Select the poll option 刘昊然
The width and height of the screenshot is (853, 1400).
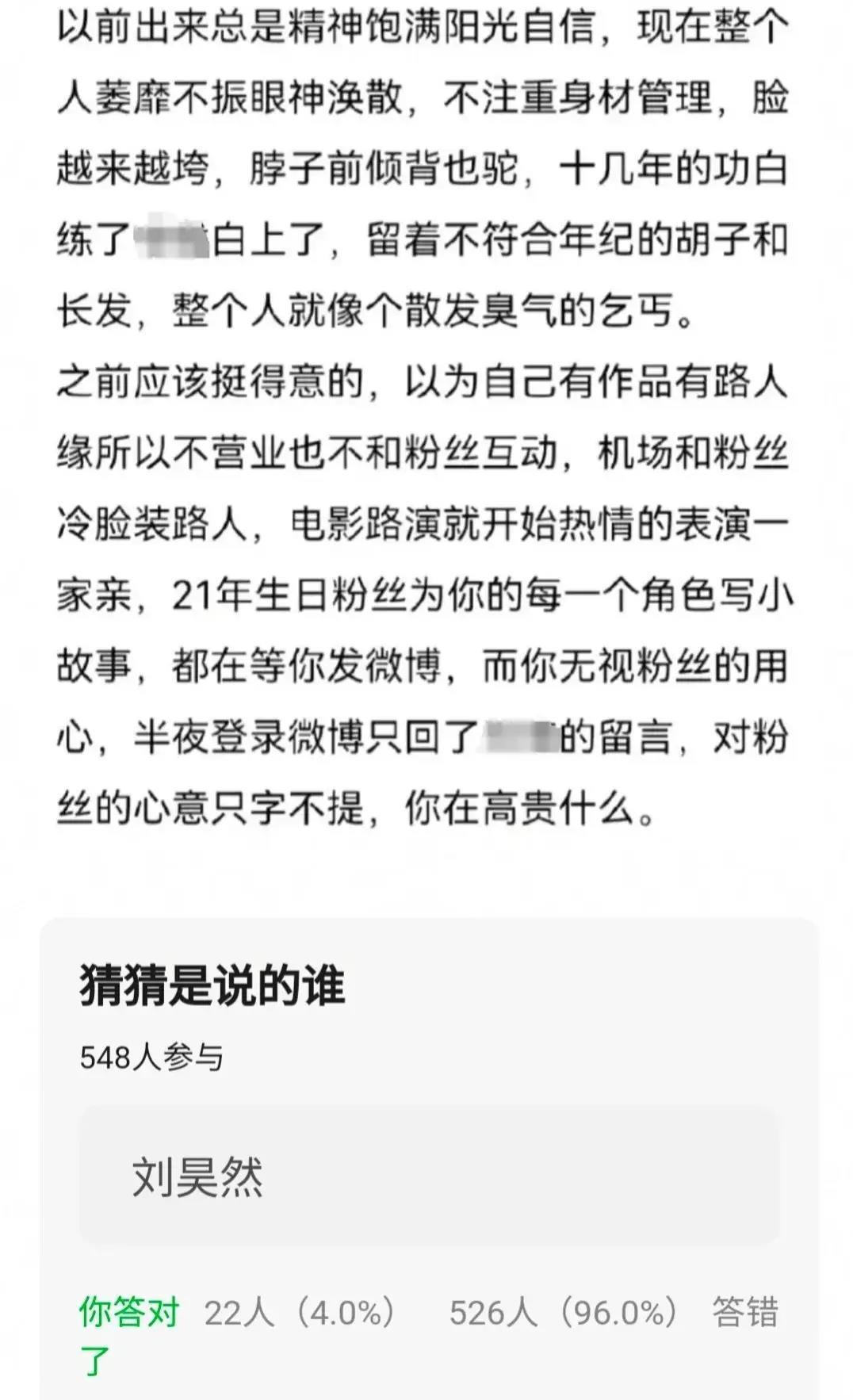(428, 1176)
